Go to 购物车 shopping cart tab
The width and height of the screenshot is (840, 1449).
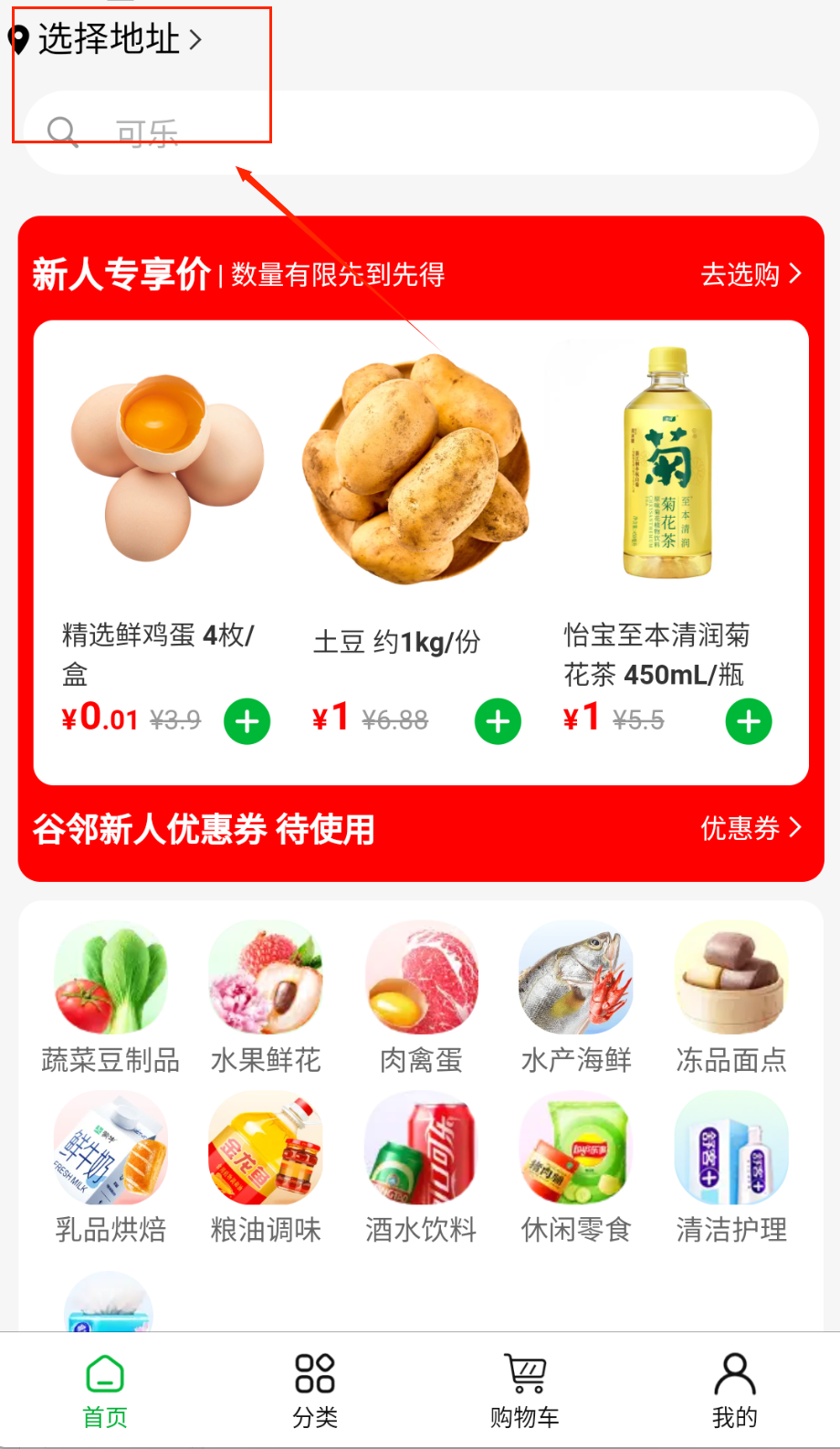(x=525, y=1391)
